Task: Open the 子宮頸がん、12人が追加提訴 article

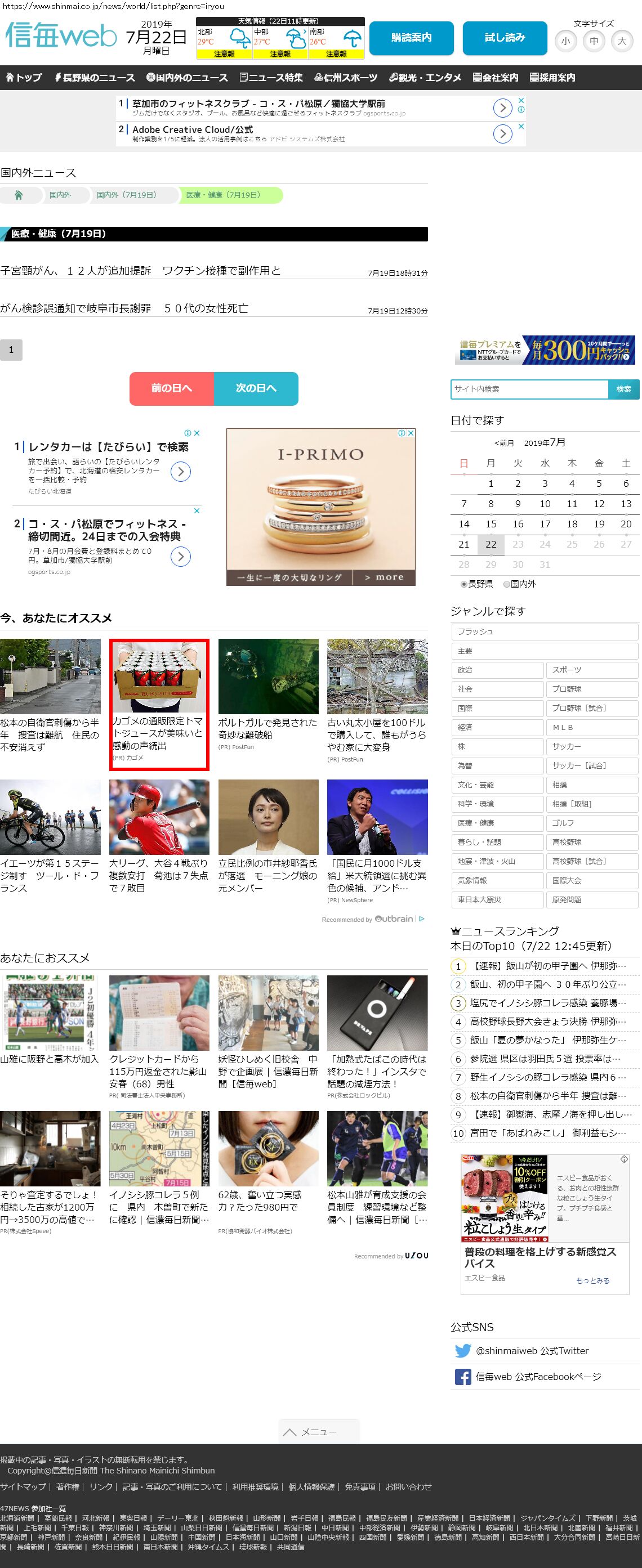Action: point(140,271)
